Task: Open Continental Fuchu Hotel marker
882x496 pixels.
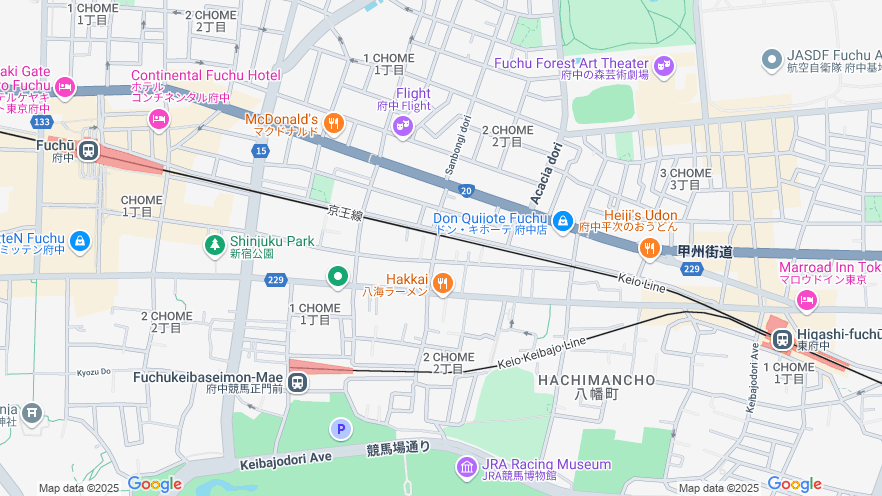Action: pos(158,119)
